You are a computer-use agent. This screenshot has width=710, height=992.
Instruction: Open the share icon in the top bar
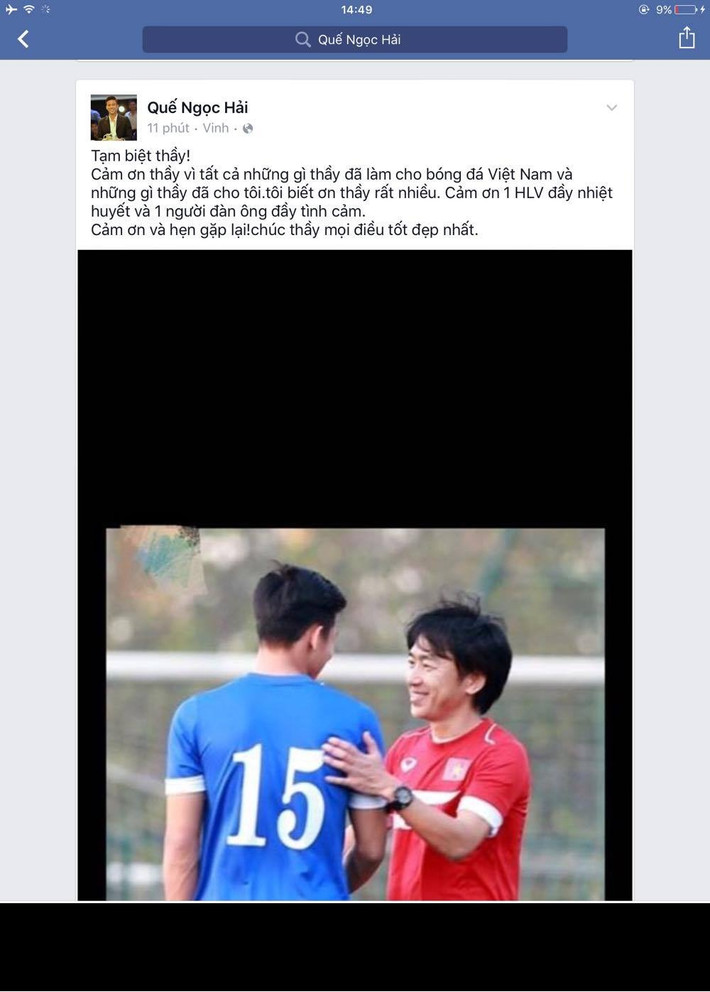coord(686,38)
